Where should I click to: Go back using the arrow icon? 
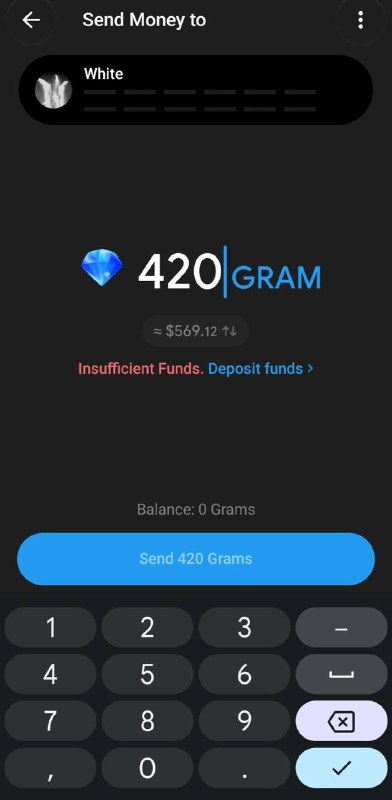(x=31, y=20)
